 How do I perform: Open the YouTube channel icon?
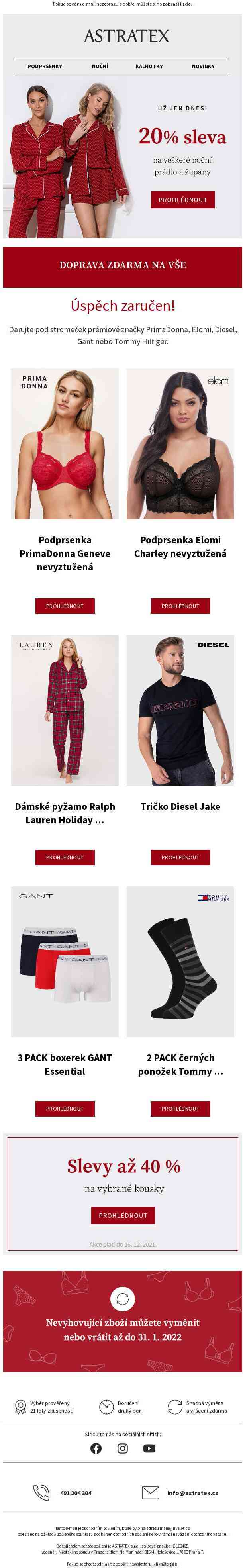tap(149, 1449)
